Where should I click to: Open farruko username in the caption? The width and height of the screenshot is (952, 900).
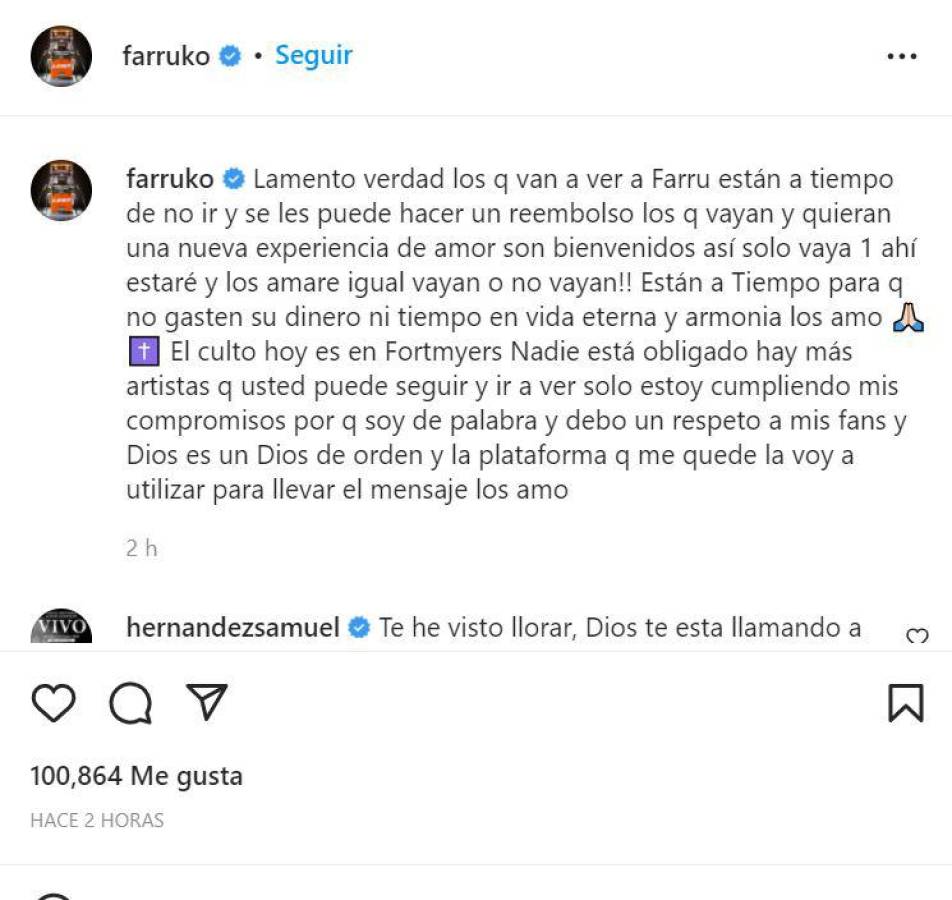pos(170,179)
